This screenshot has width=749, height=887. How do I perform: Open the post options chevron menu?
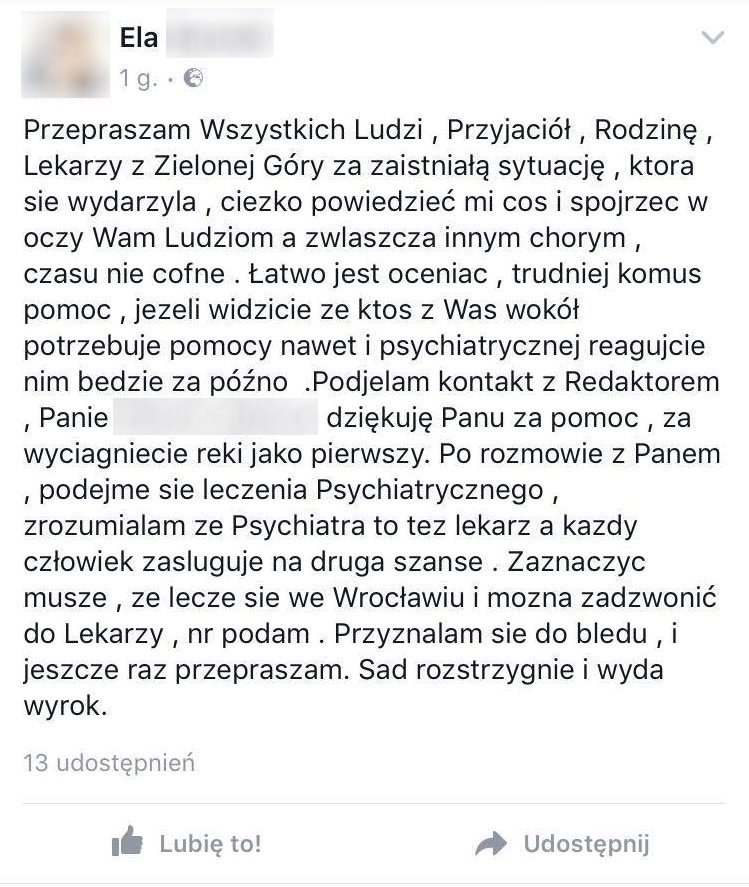tap(714, 39)
